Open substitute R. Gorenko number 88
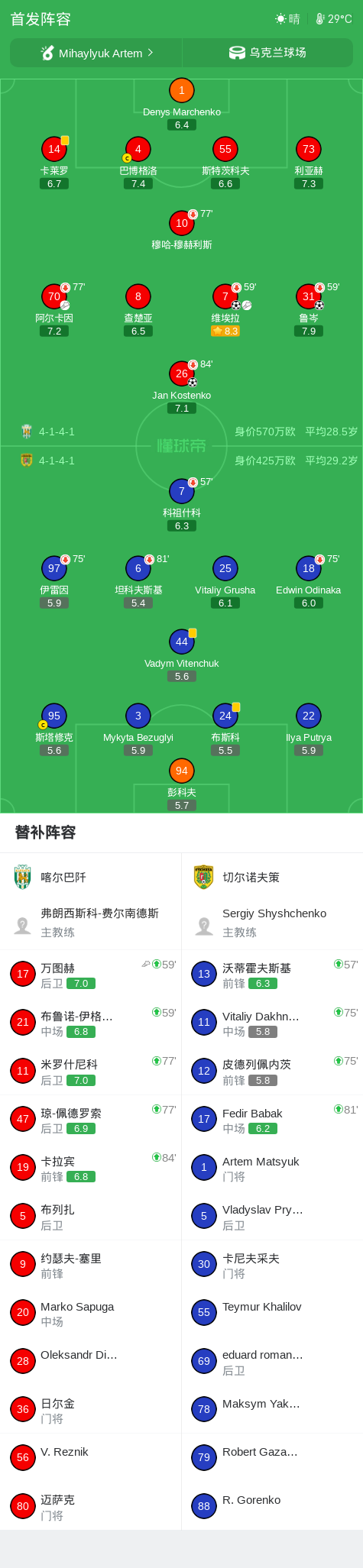The height and width of the screenshot is (1568, 363). [x=272, y=1506]
